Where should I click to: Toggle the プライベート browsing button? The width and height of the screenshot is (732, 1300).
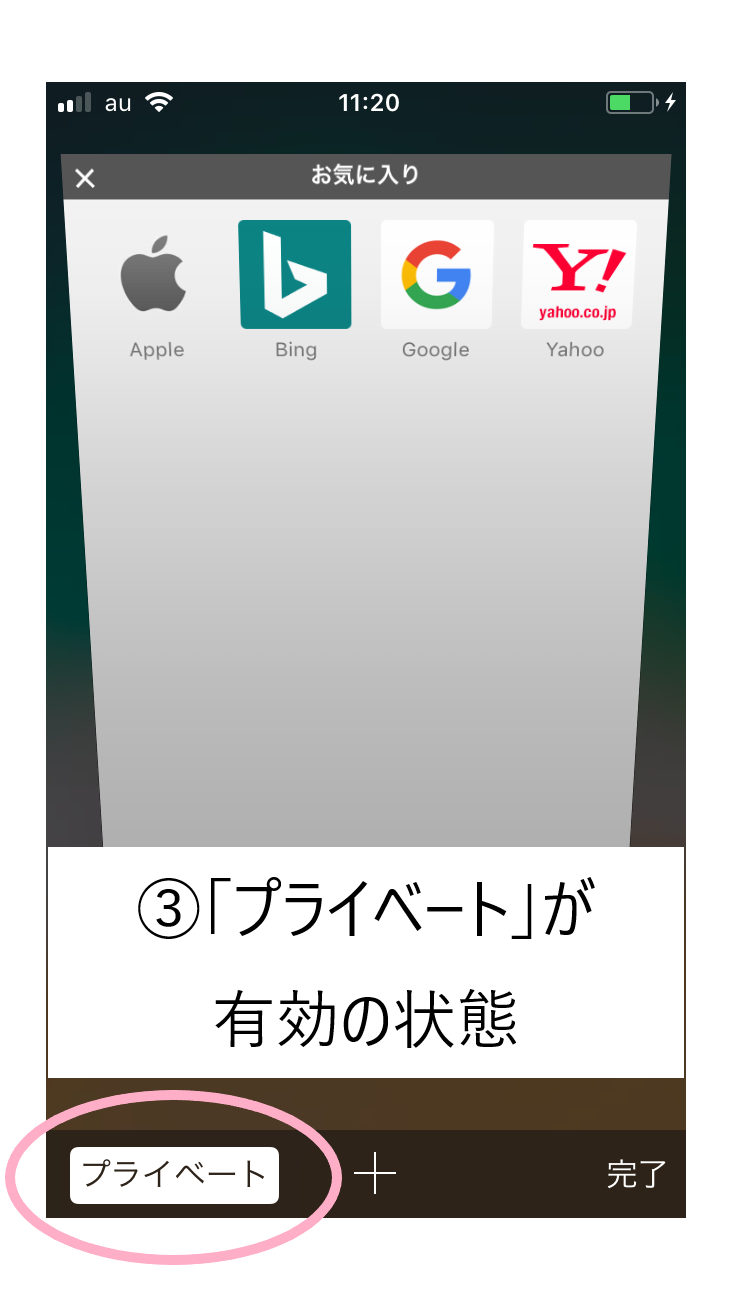(174, 1175)
